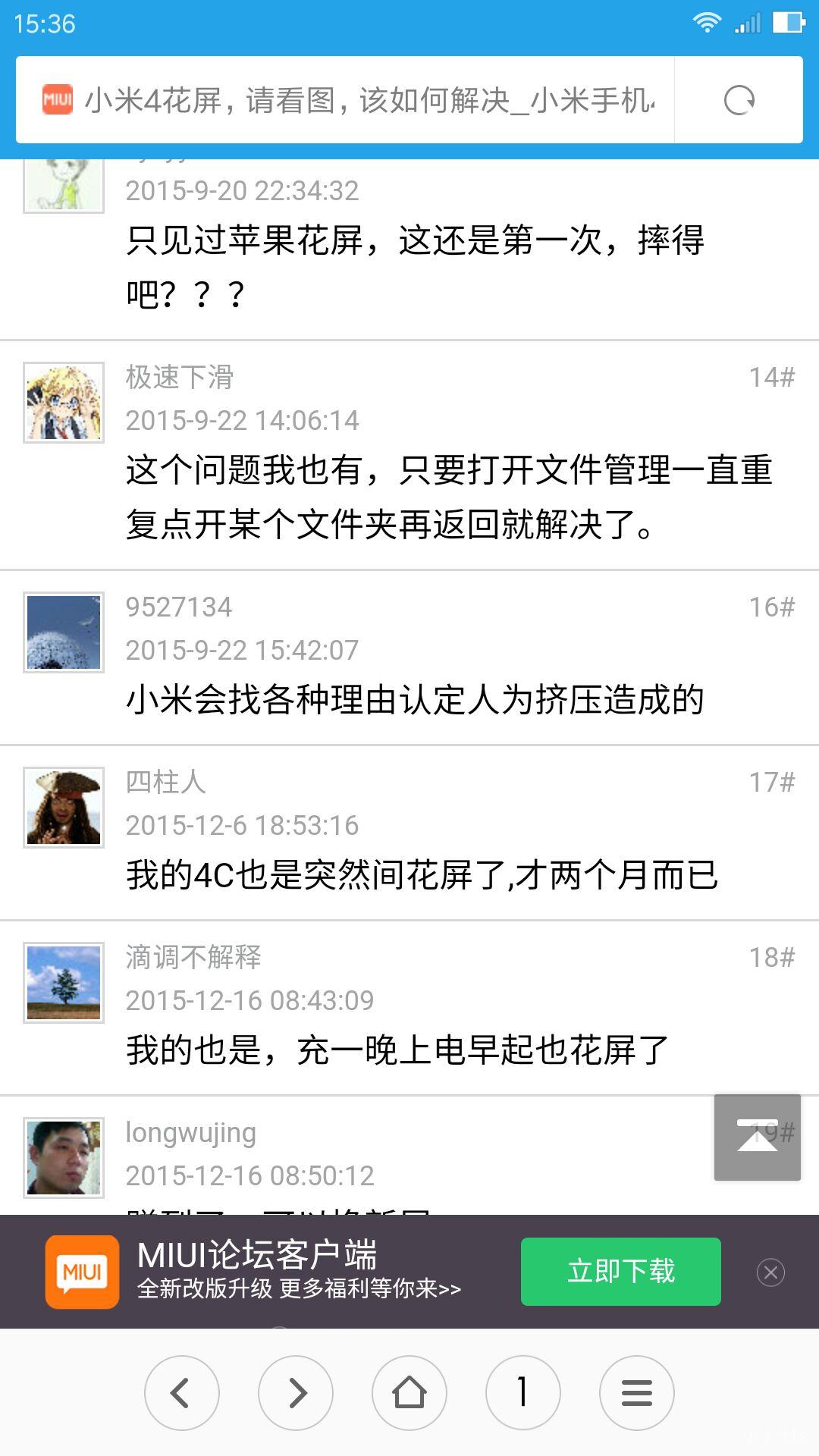
Task: Click the username 滴调不解释
Action: (x=193, y=957)
